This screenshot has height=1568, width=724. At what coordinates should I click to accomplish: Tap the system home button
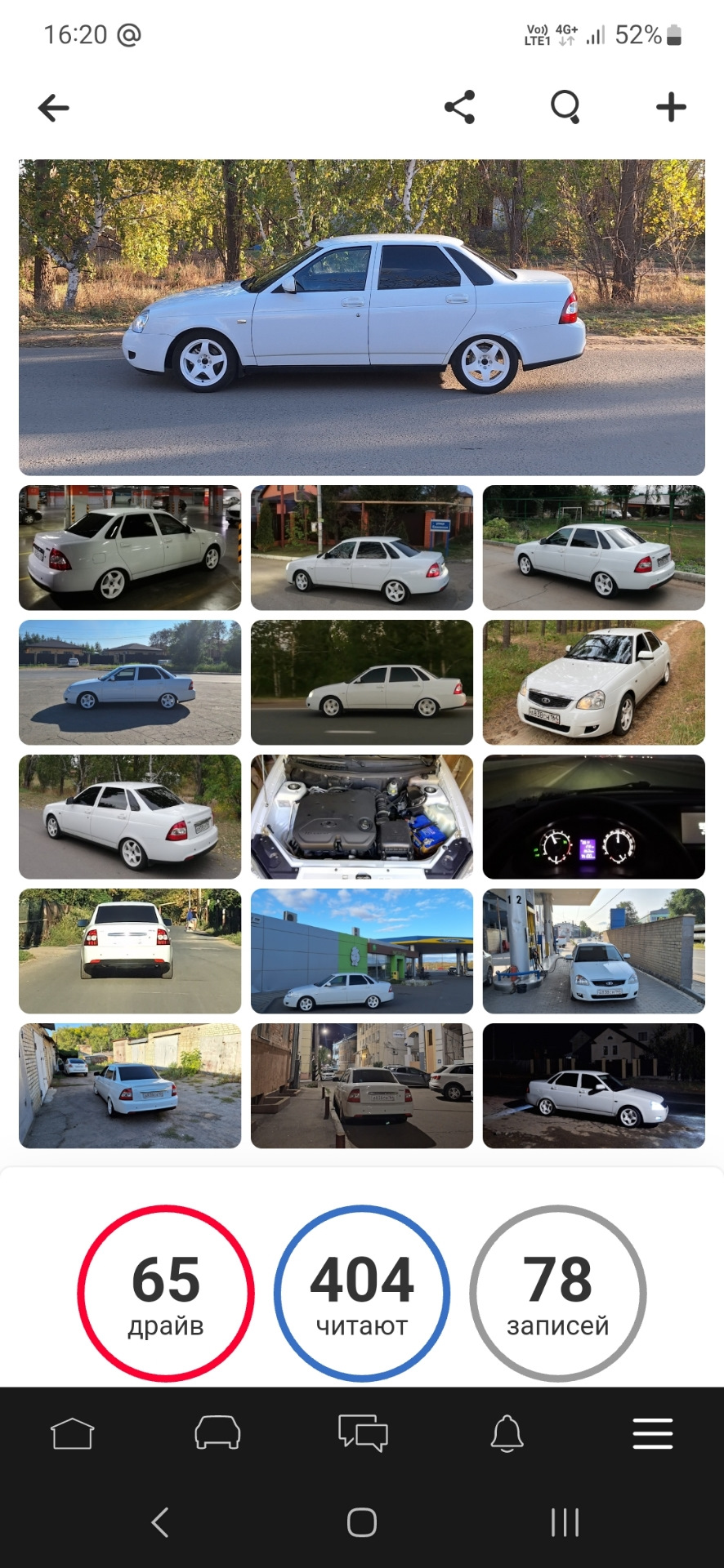pyautogui.click(x=362, y=1522)
